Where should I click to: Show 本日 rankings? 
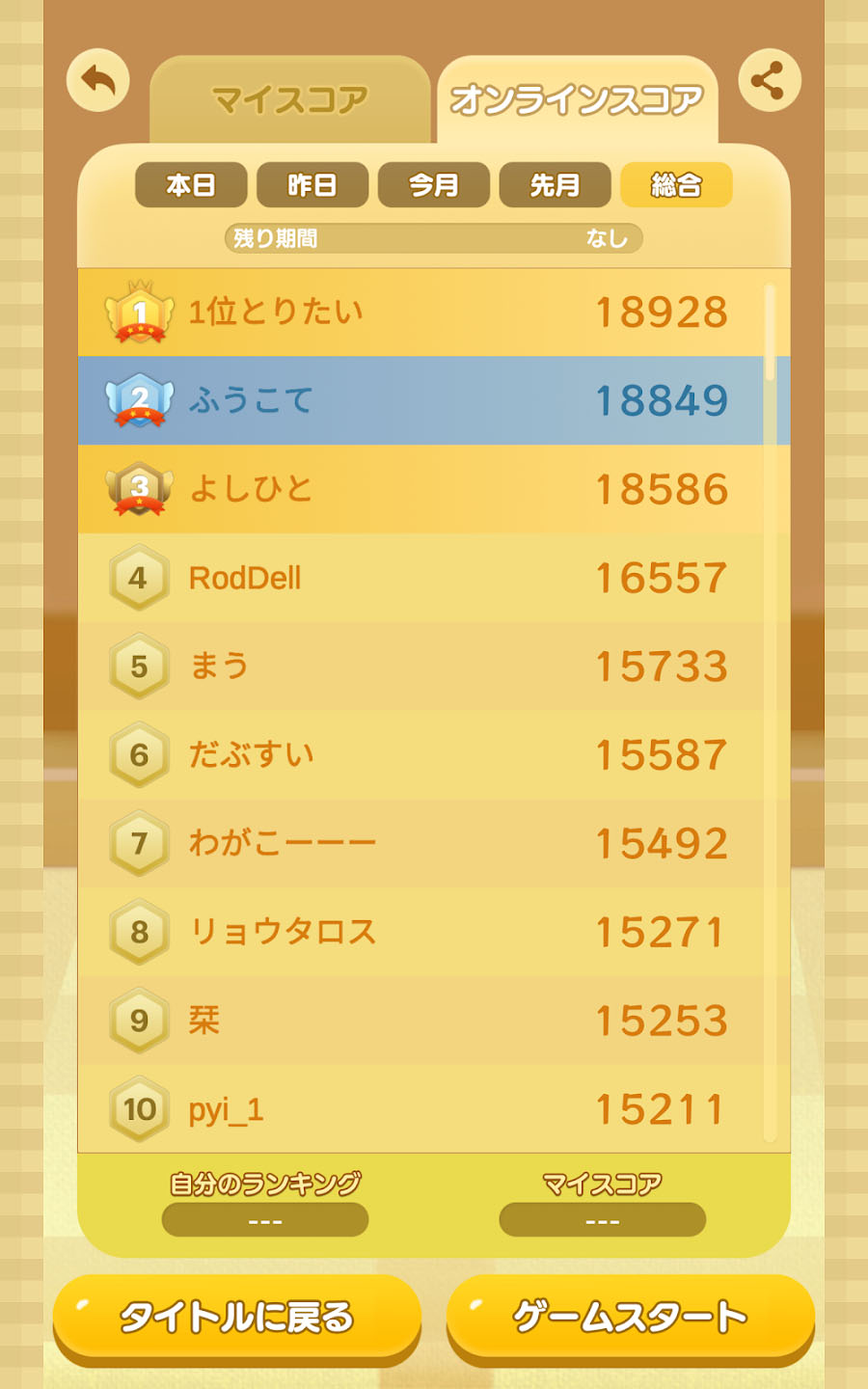[x=191, y=185]
